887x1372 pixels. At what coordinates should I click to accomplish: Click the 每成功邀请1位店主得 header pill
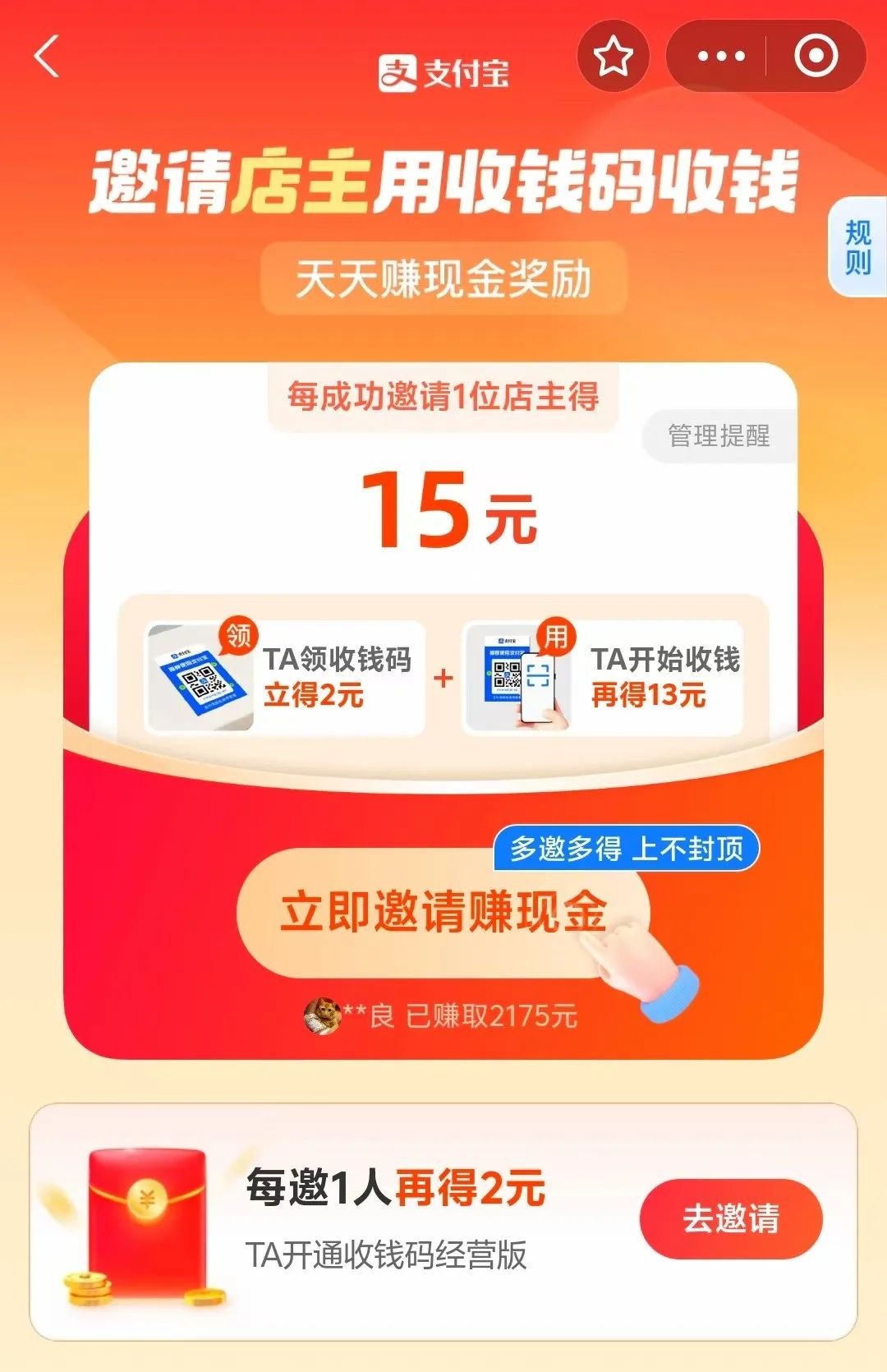[443, 395]
